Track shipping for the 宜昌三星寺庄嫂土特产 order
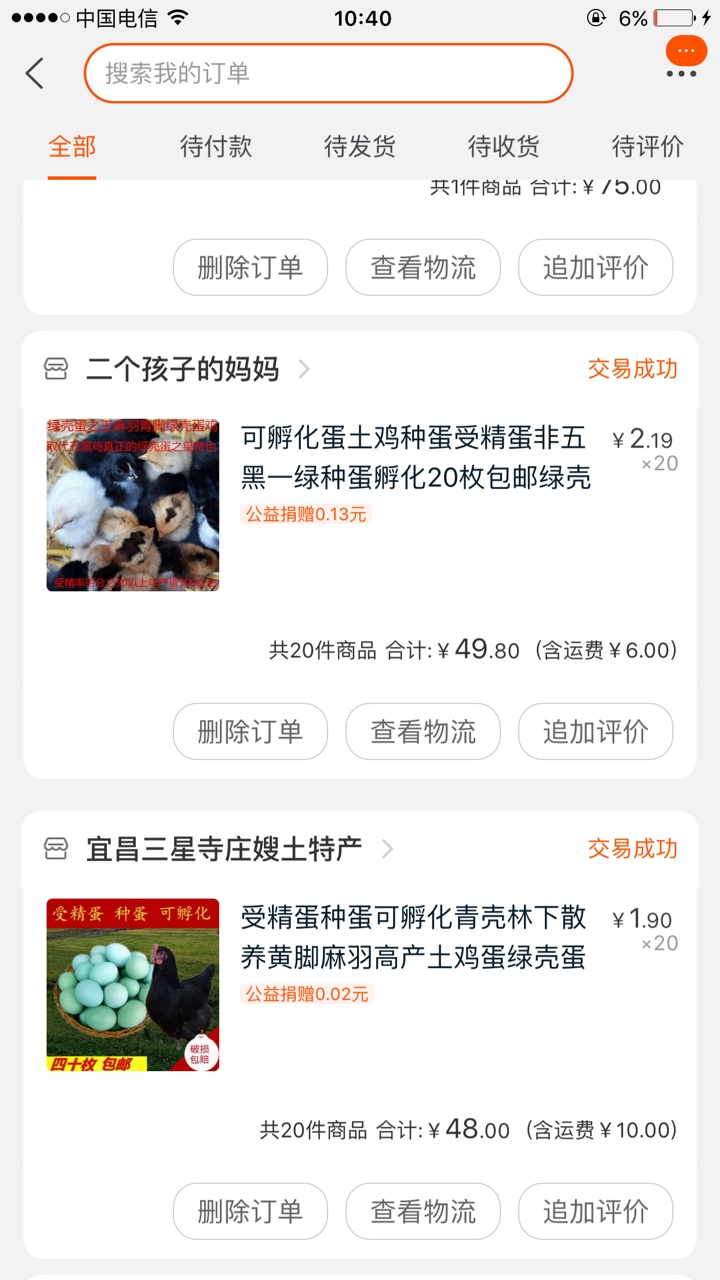The image size is (720, 1280). 423,1211
